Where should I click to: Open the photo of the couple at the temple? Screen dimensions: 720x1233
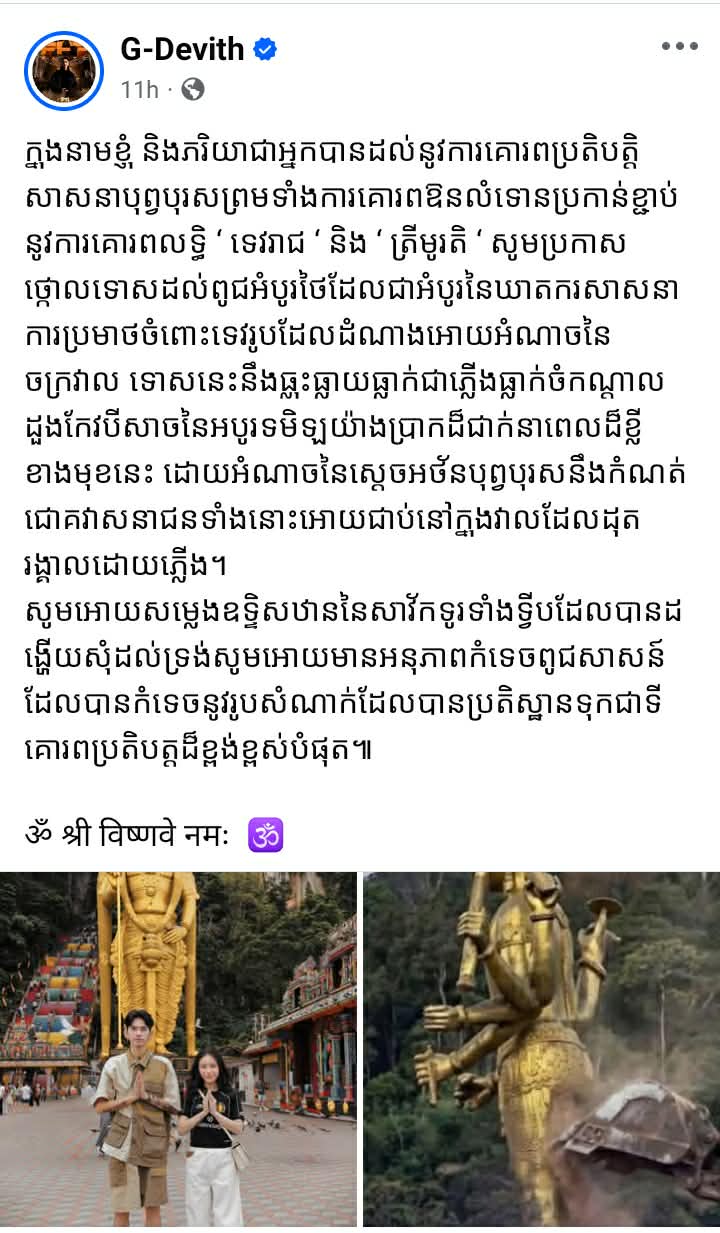(x=178, y=1048)
